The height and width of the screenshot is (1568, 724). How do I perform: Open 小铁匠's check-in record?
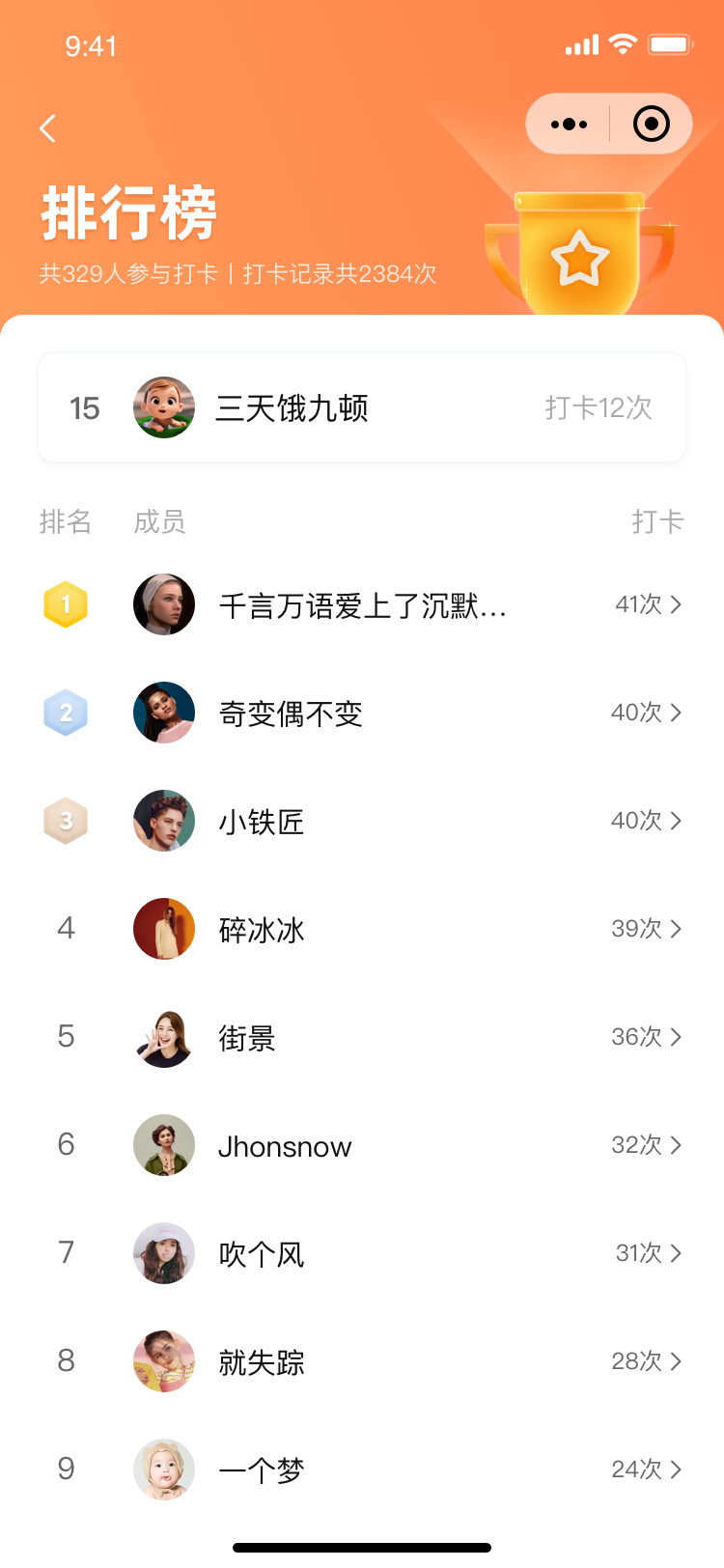coord(362,822)
